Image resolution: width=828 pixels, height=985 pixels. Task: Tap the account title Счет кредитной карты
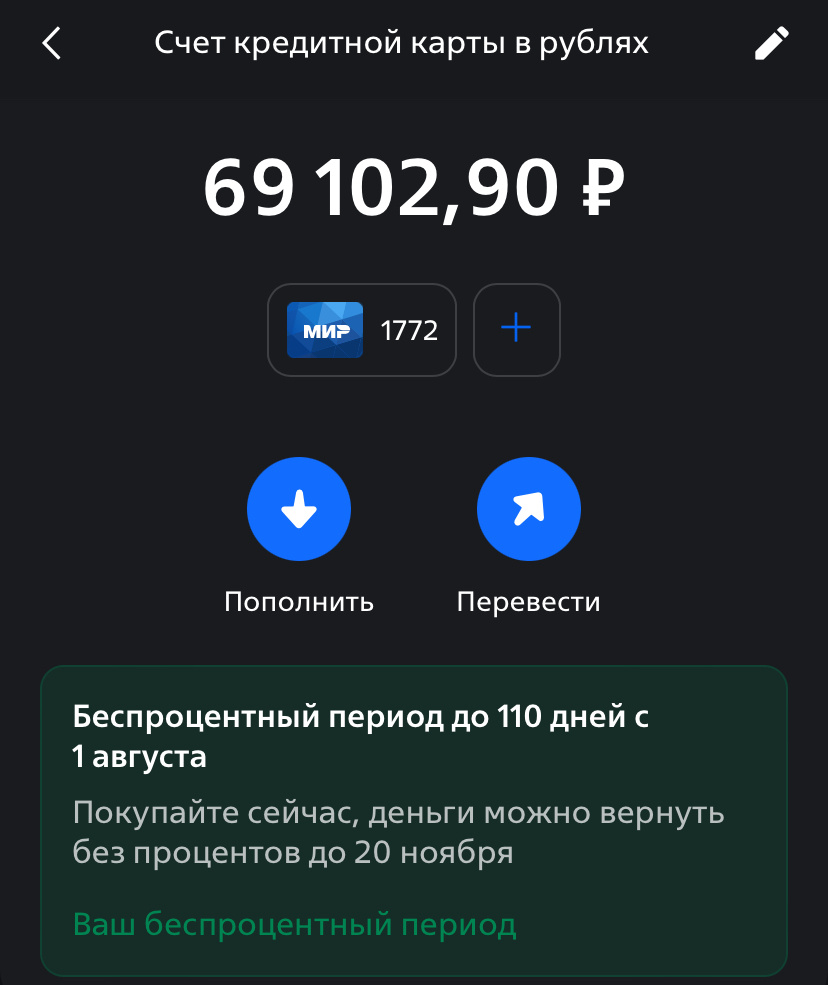(x=403, y=43)
